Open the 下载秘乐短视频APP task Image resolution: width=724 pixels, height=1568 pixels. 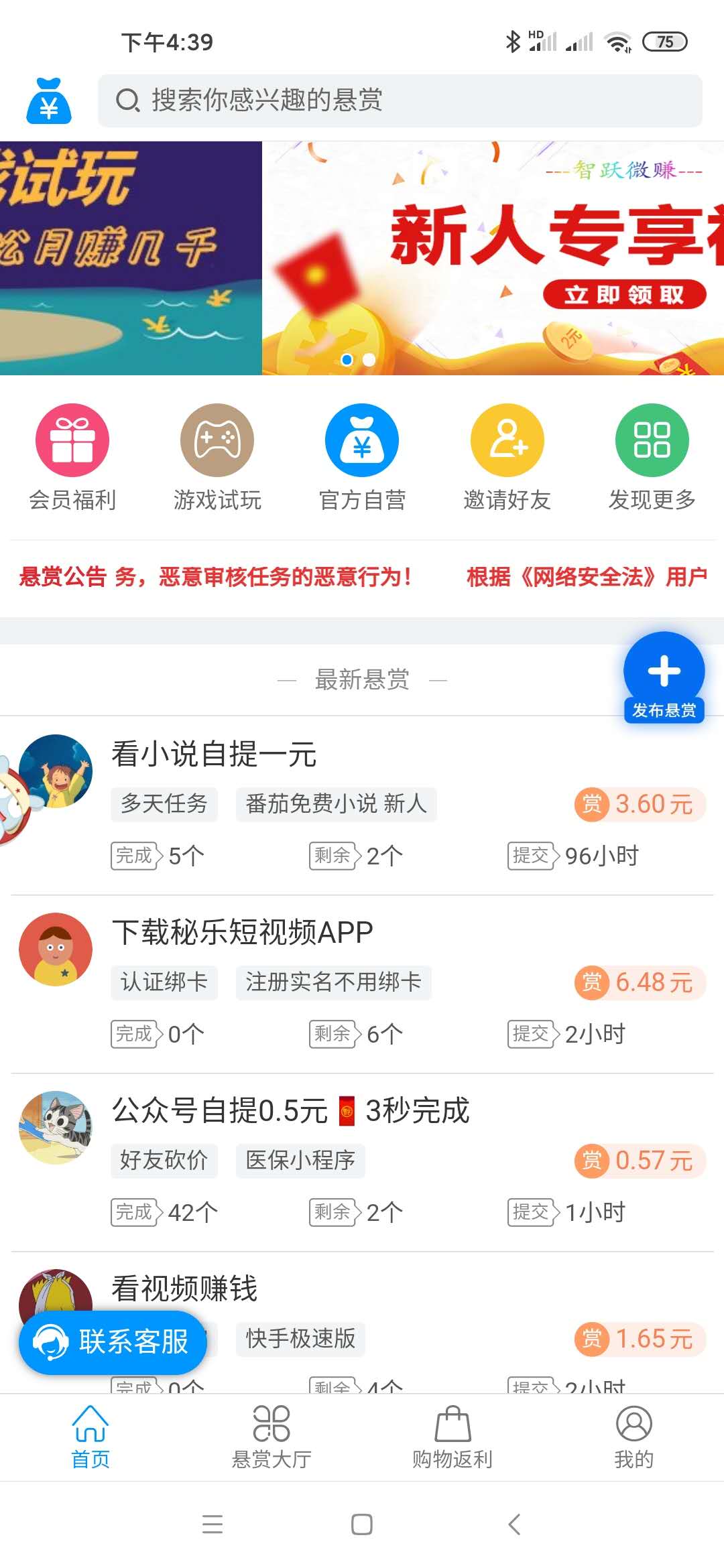pos(243,932)
